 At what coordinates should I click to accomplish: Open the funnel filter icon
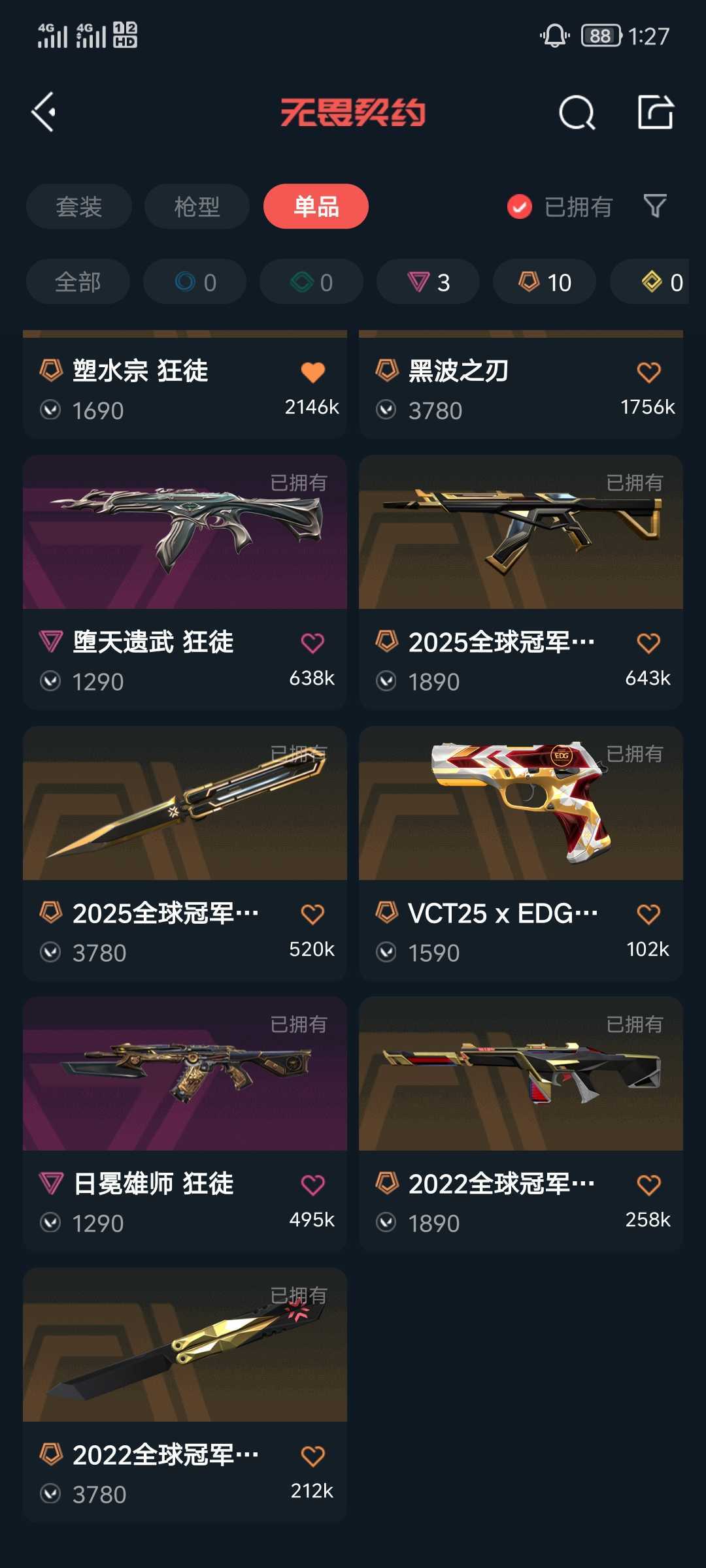click(655, 206)
